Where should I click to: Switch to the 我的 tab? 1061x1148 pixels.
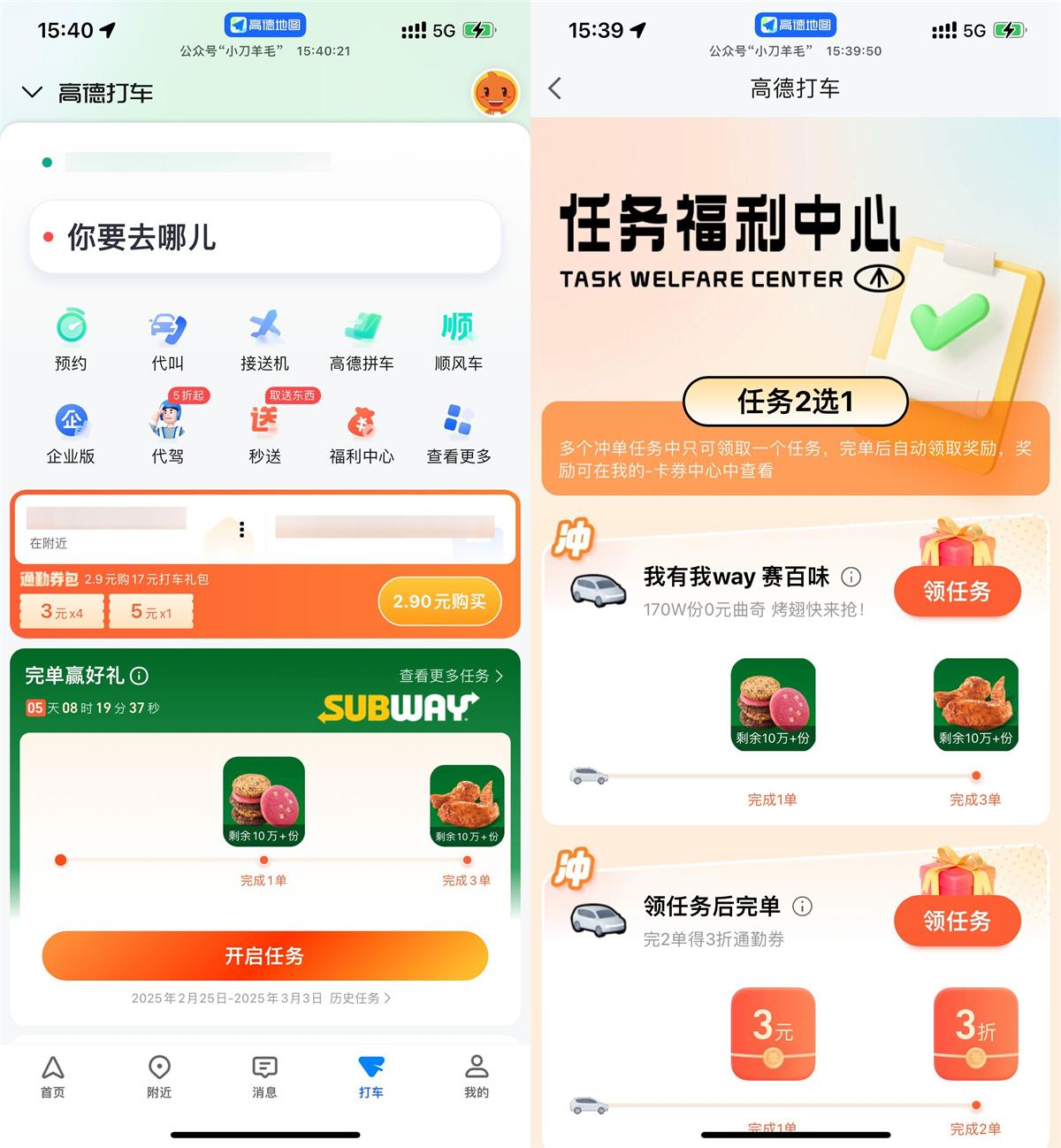(477, 1075)
